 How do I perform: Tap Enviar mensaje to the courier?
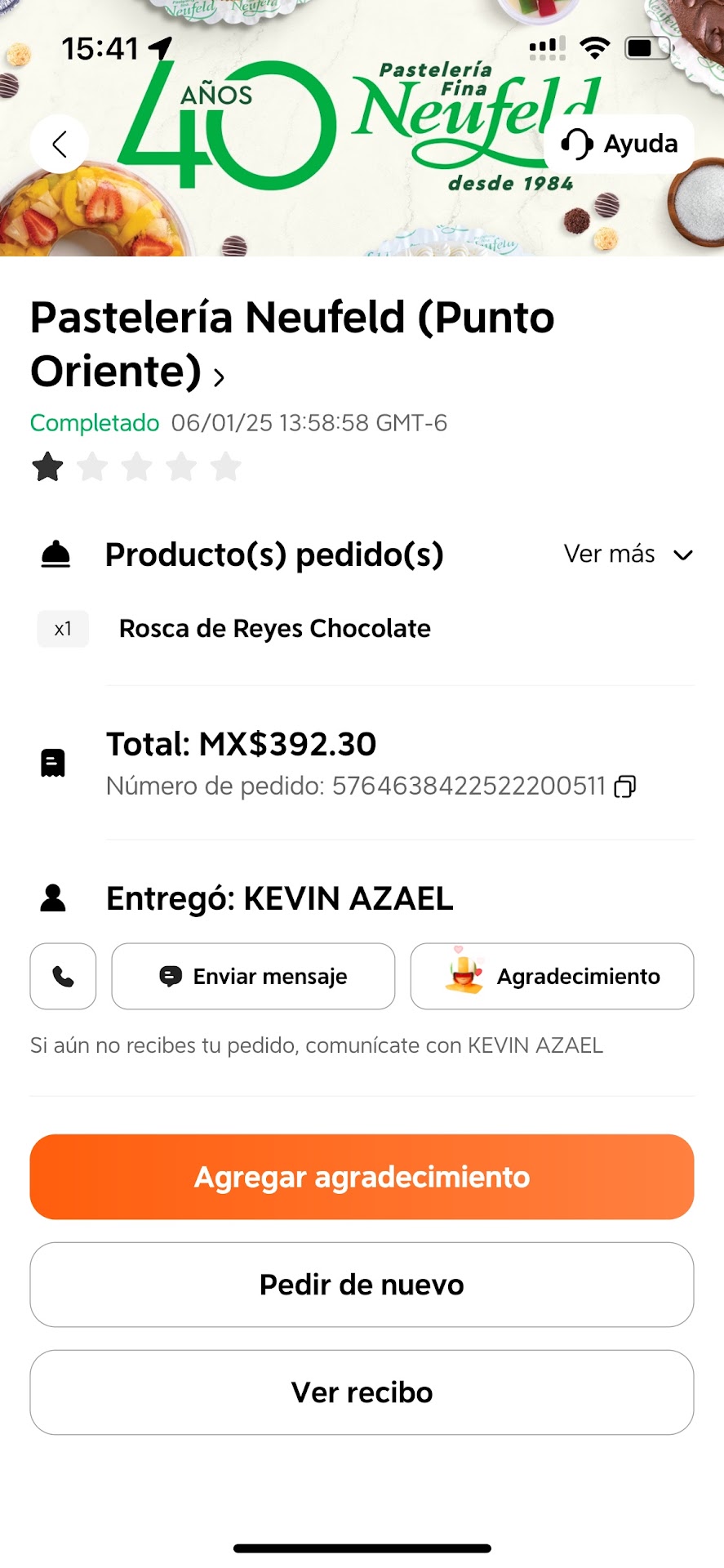(x=253, y=977)
